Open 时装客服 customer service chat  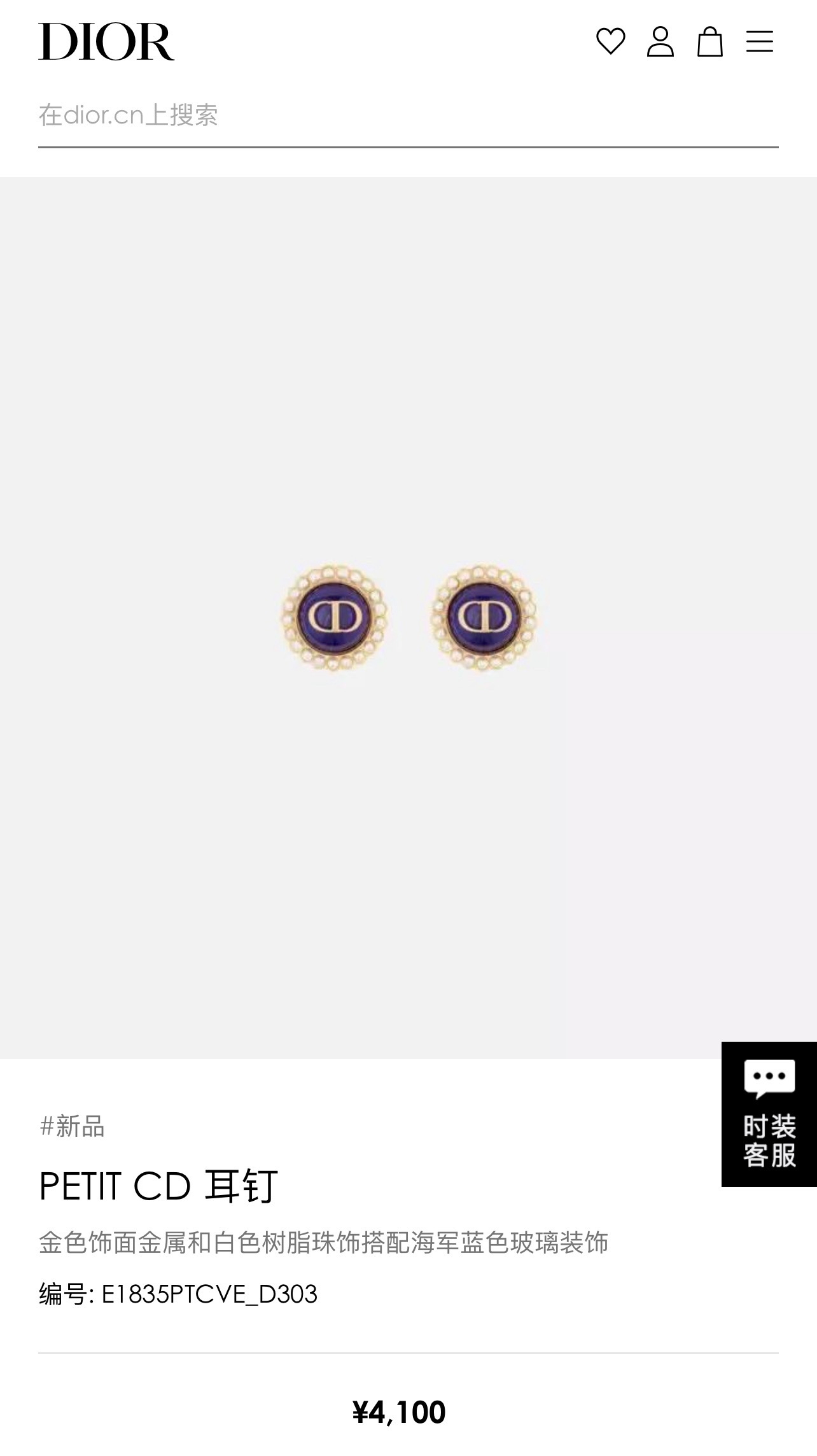[x=769, y=1114]
